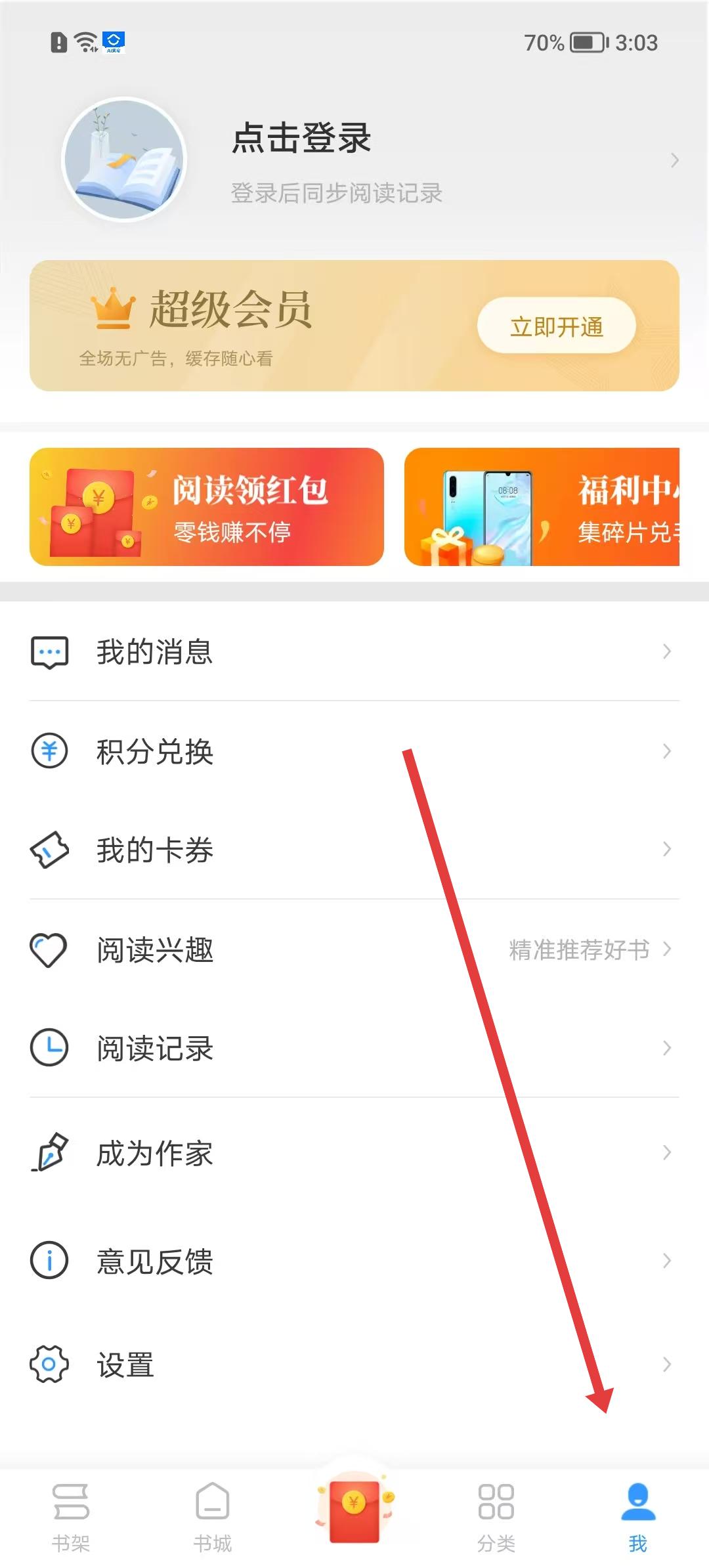Screen dimensions: 709x1568
Task: Open 我的卡券
Action: (155, 850)
